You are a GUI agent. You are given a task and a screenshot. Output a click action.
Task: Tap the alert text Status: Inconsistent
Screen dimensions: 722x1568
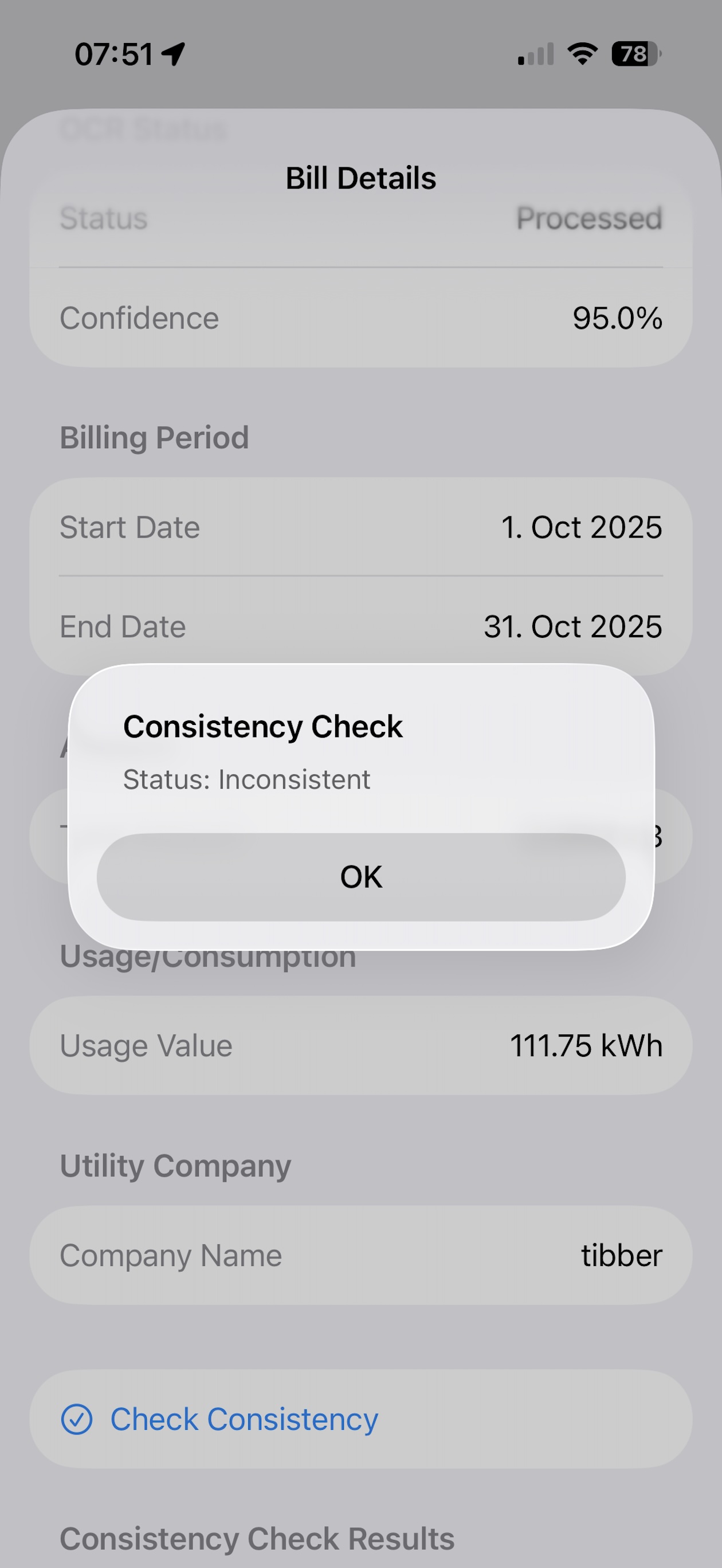(246, 779)
